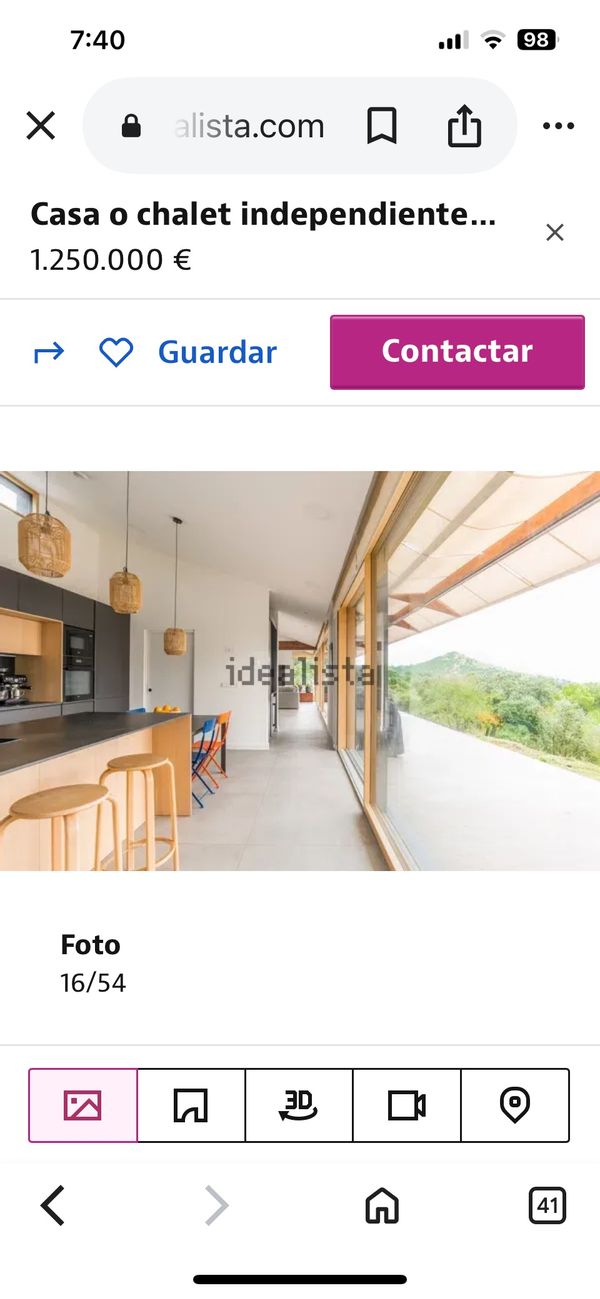Open the kitchen photo full screen
This screenshot has height=1299, width=600.
tap(300, 670)
